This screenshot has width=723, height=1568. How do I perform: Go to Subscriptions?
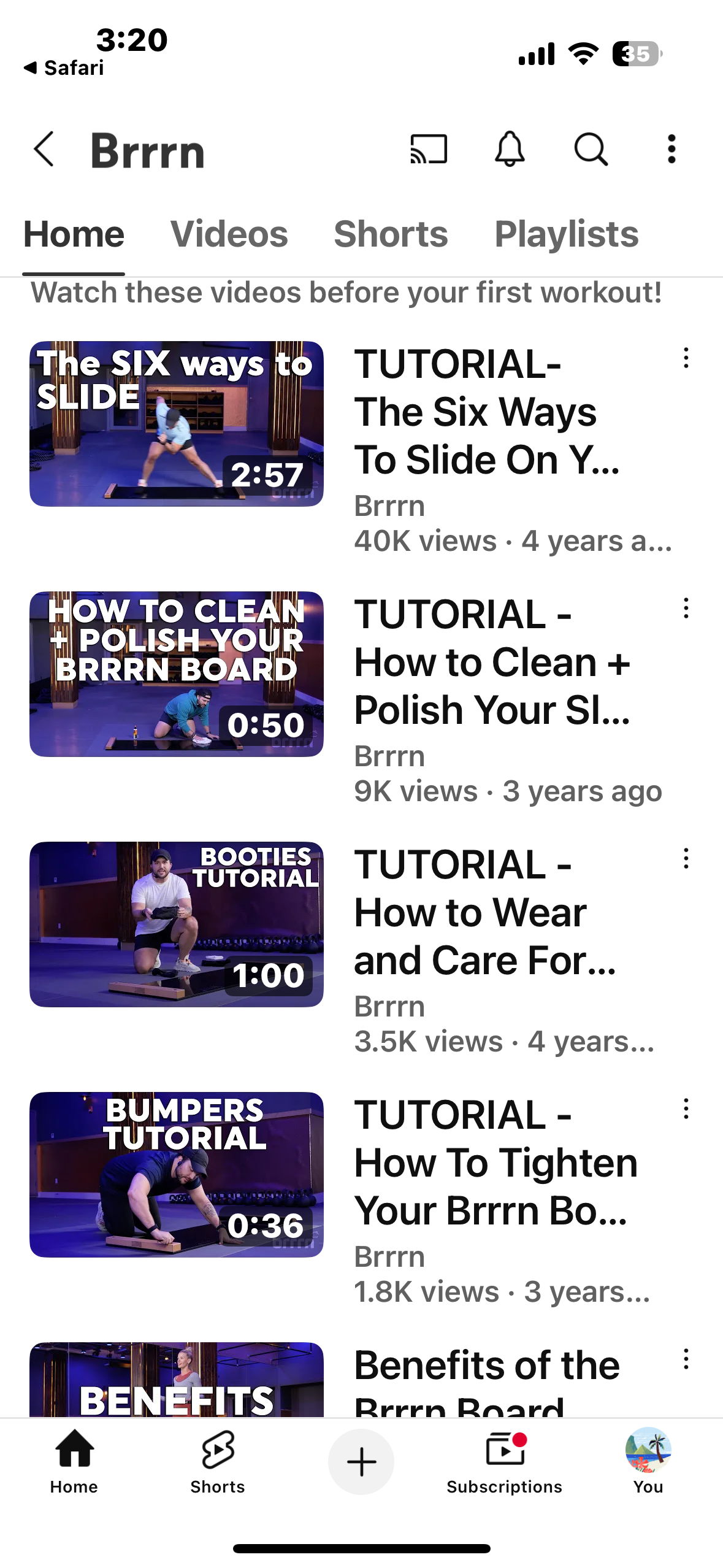tap(504, 1461)
